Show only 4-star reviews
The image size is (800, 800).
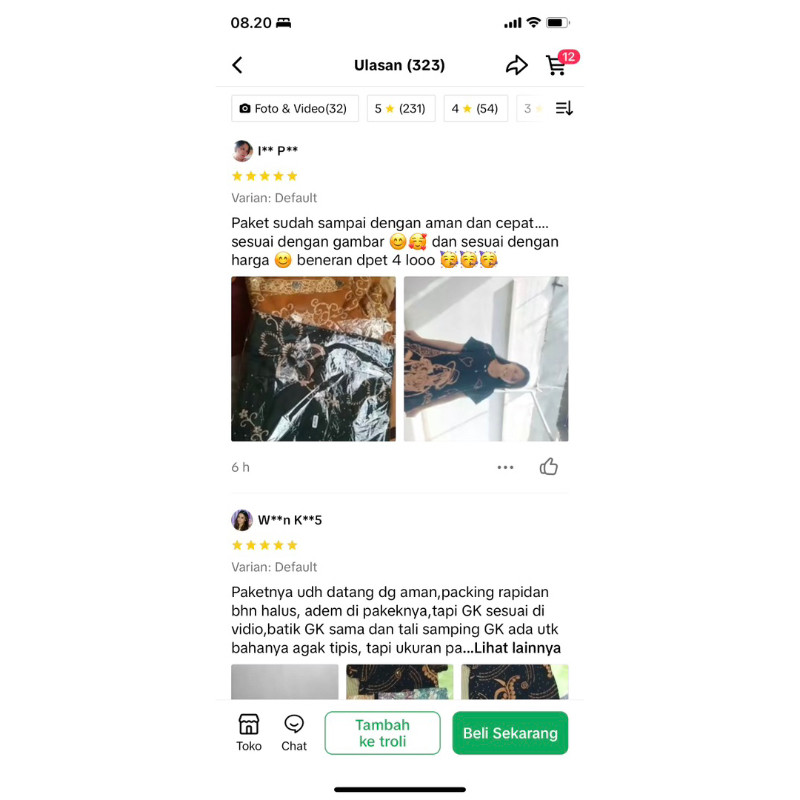click(x=475, y=108)
